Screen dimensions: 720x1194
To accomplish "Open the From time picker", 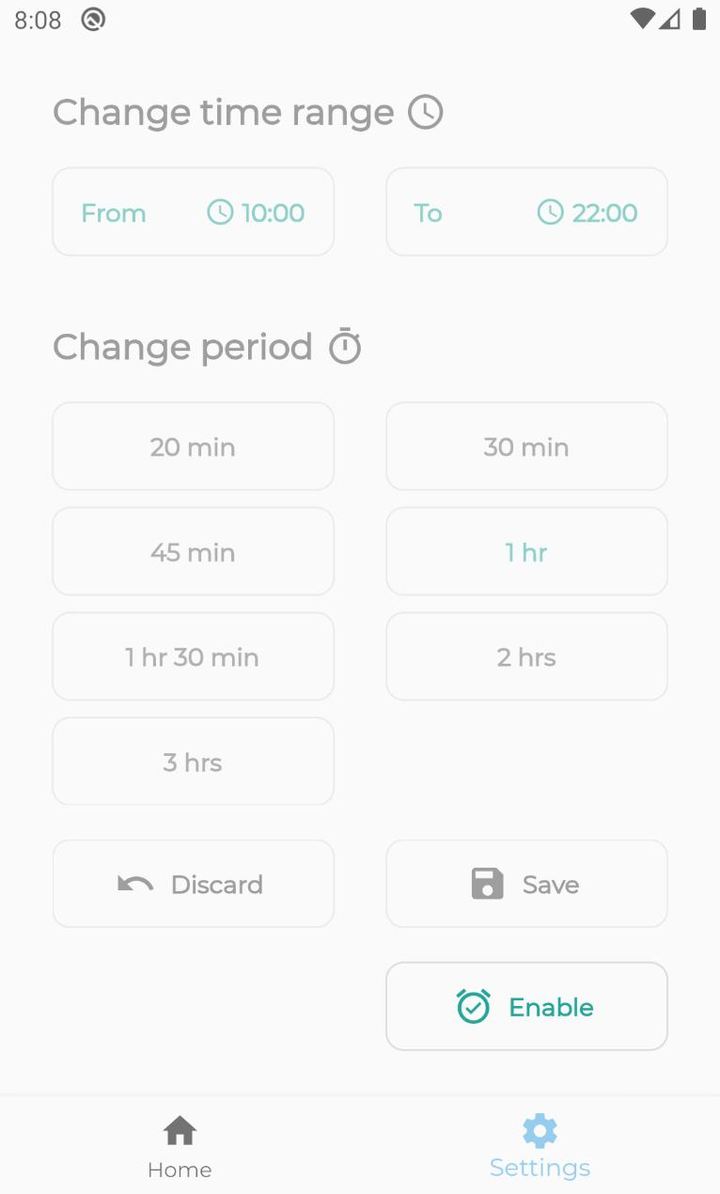I will coord(193,212).
